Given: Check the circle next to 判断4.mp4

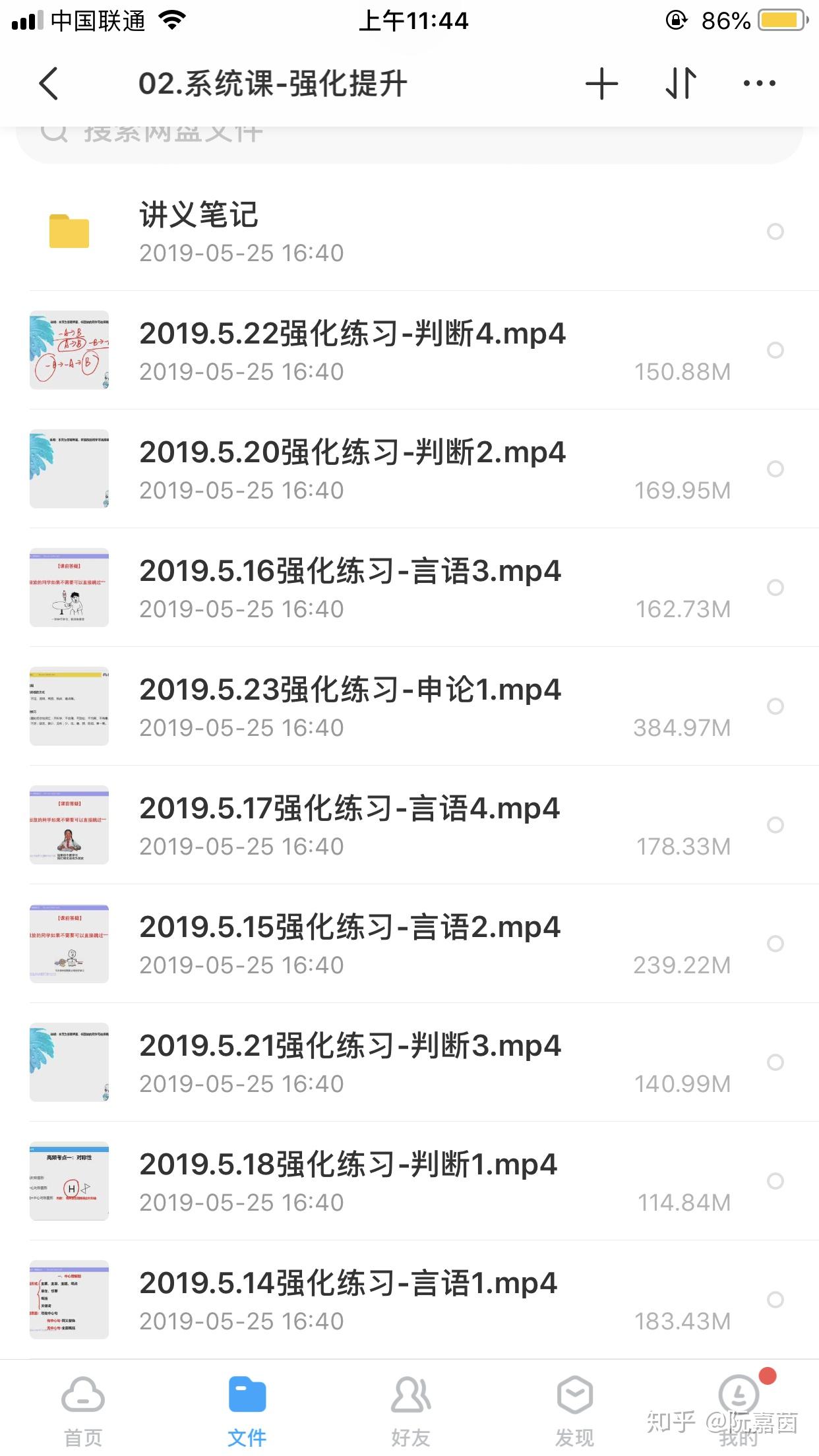Looking at the screenshot, I should pos(776,350).
